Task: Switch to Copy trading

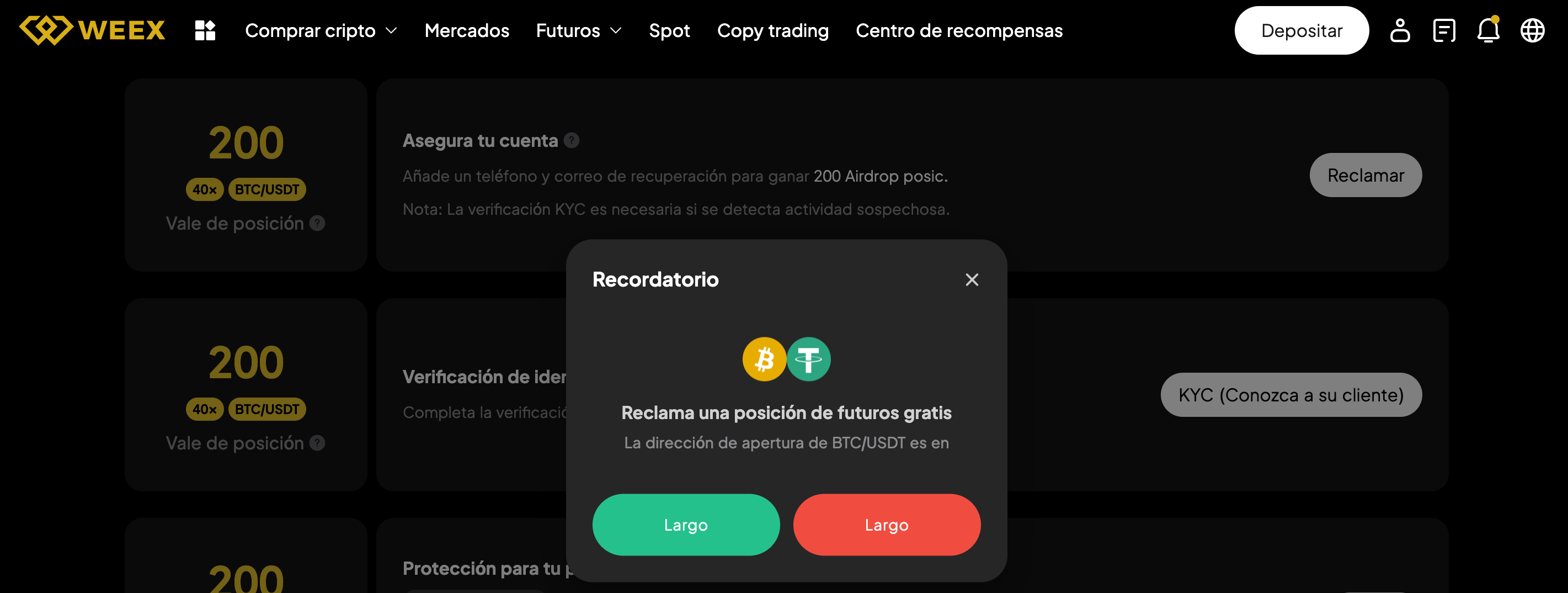Action: (x=772, y=30)
